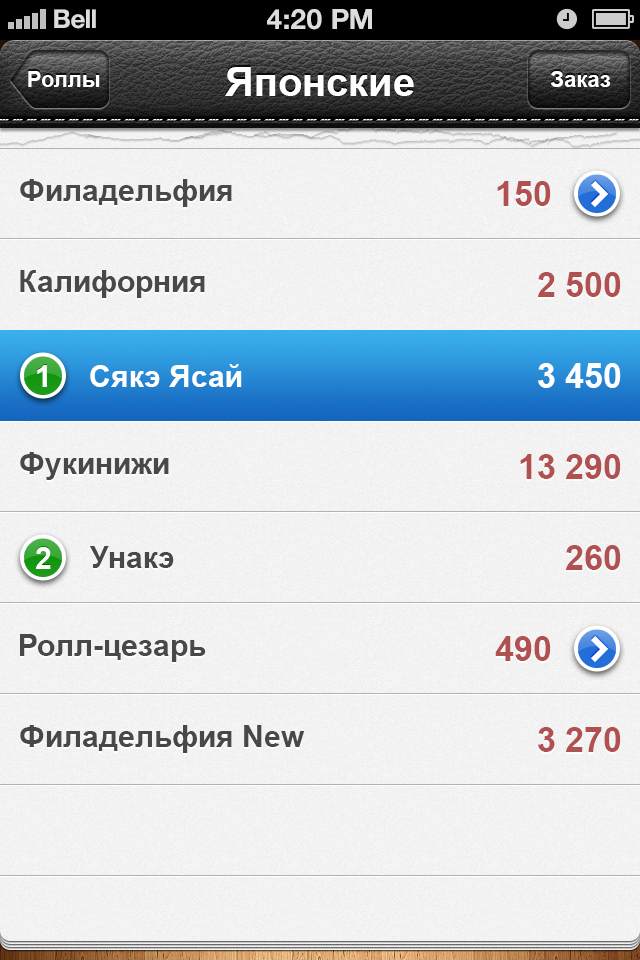Go back to Роллы
This screenshot has width=640, height=960.
60,80
